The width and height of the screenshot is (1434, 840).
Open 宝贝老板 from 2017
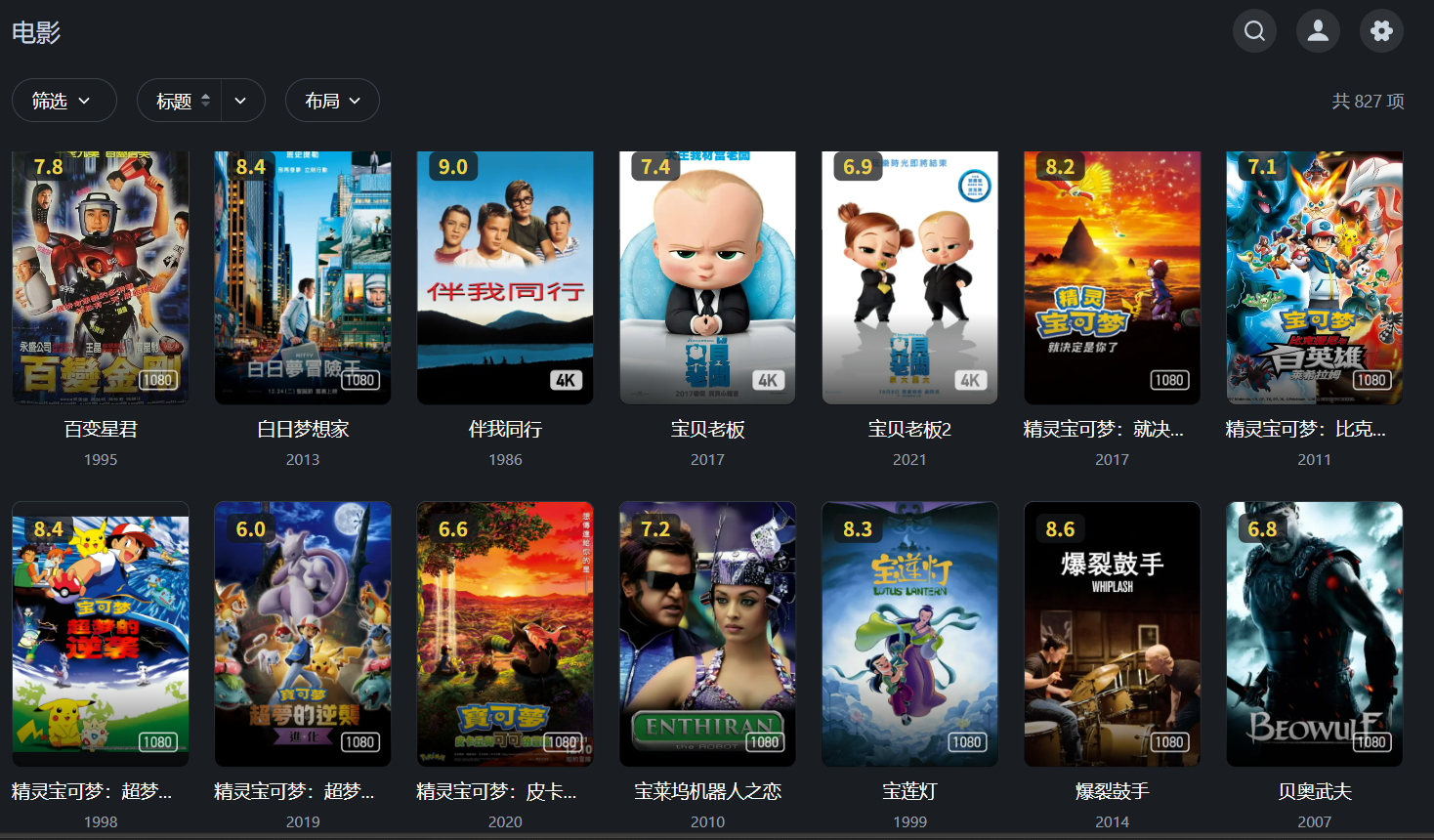point(707,278)
